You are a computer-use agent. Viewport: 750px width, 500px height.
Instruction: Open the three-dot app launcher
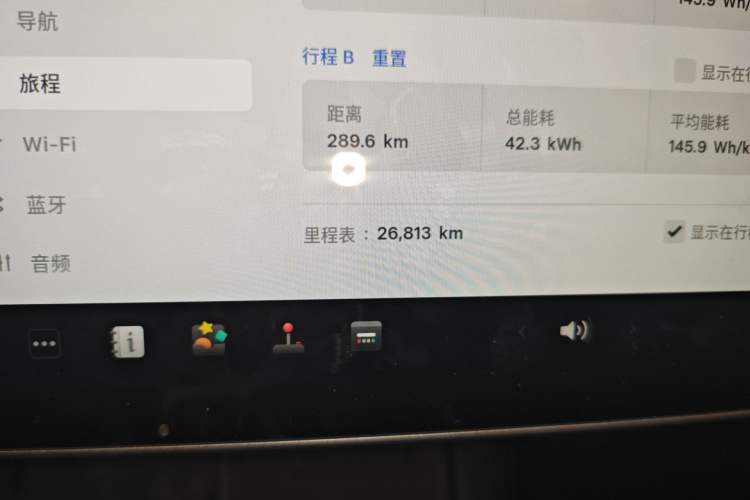[45, 345]
